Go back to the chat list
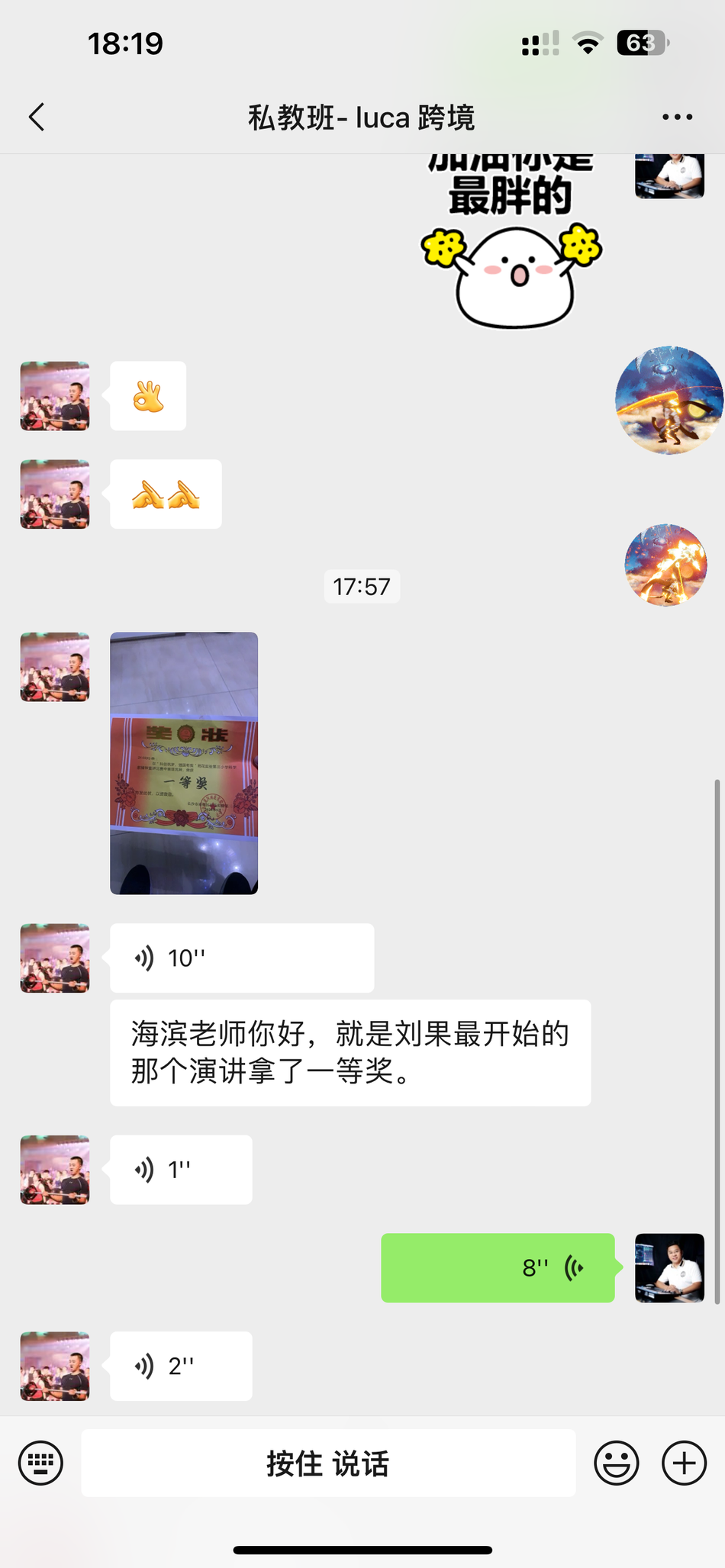Viewport: 725px width, 1568px height. point(37,118)
